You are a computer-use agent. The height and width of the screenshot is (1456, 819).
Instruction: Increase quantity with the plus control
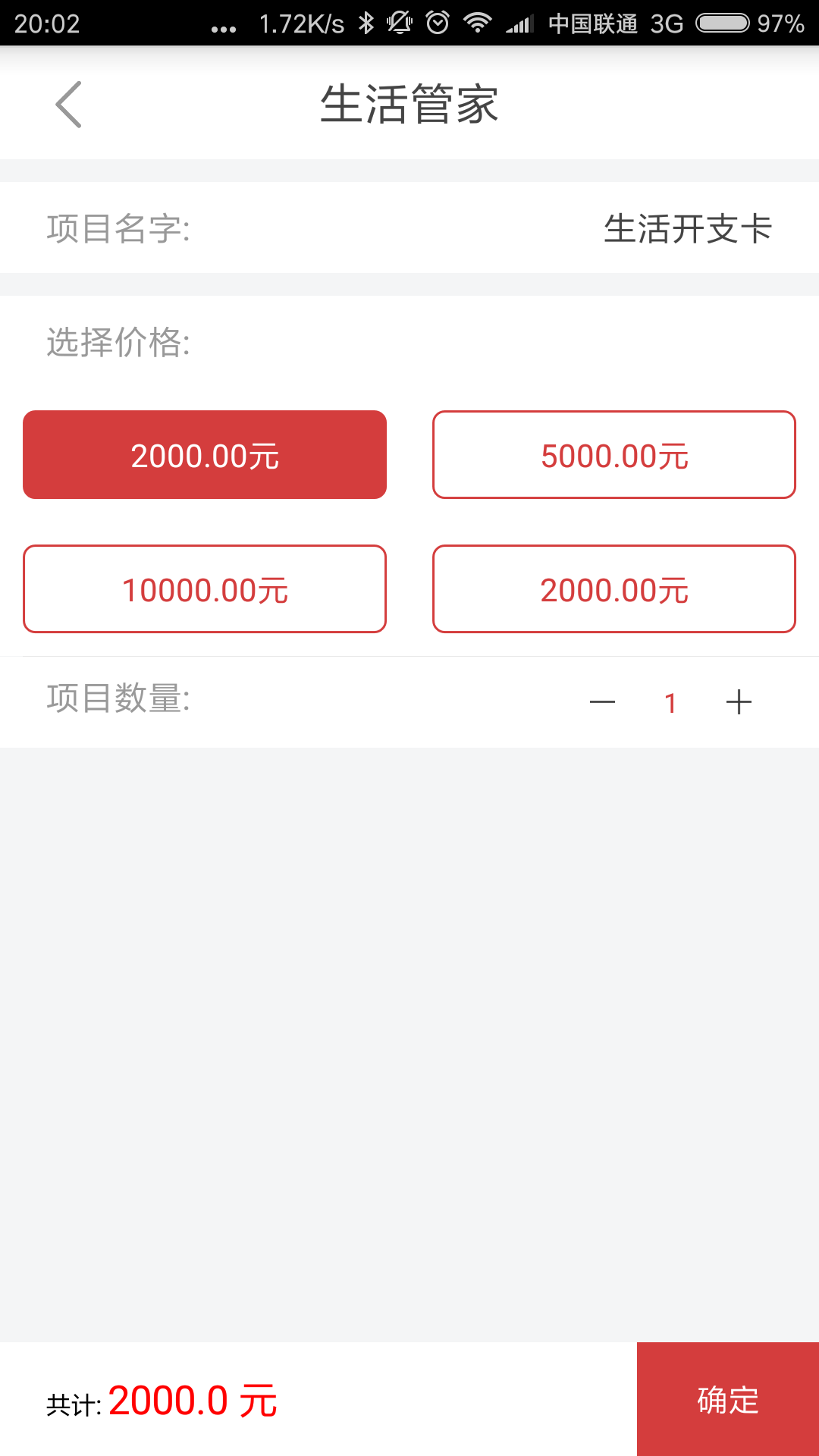point(738,701)
